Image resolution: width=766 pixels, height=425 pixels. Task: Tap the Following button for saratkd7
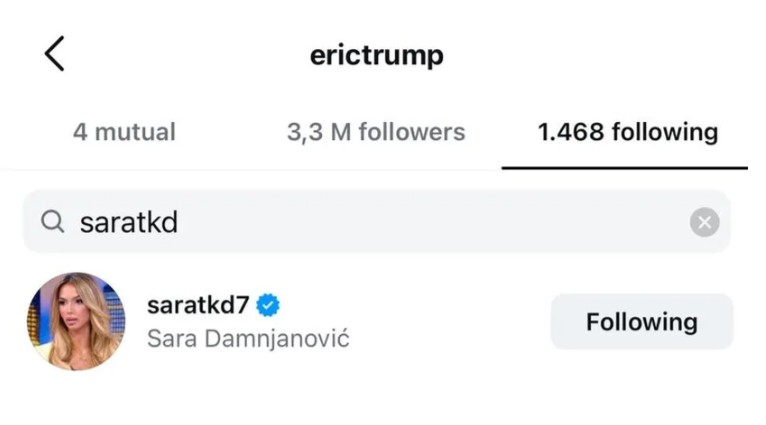point(641,322)
